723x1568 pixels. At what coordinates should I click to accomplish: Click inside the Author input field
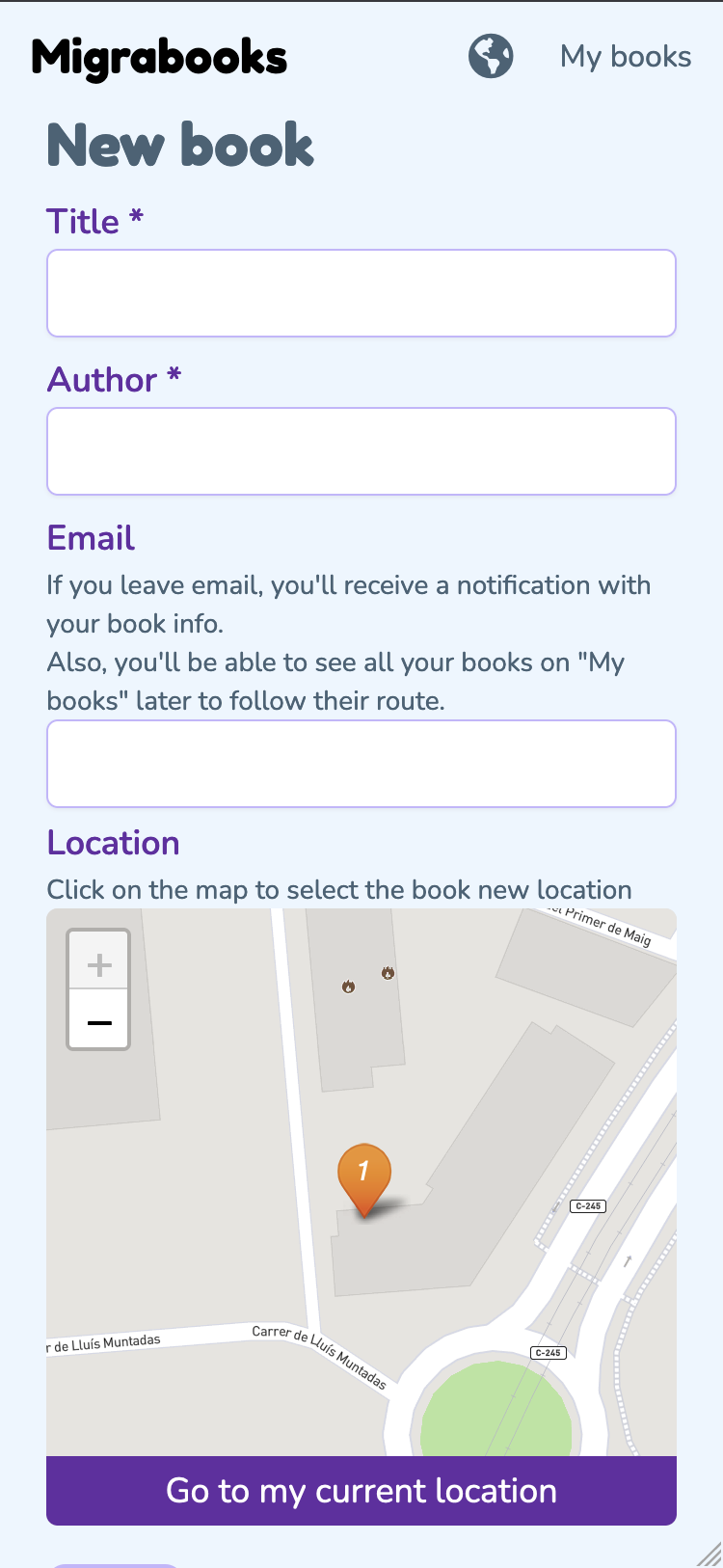[x=361, y=450]
